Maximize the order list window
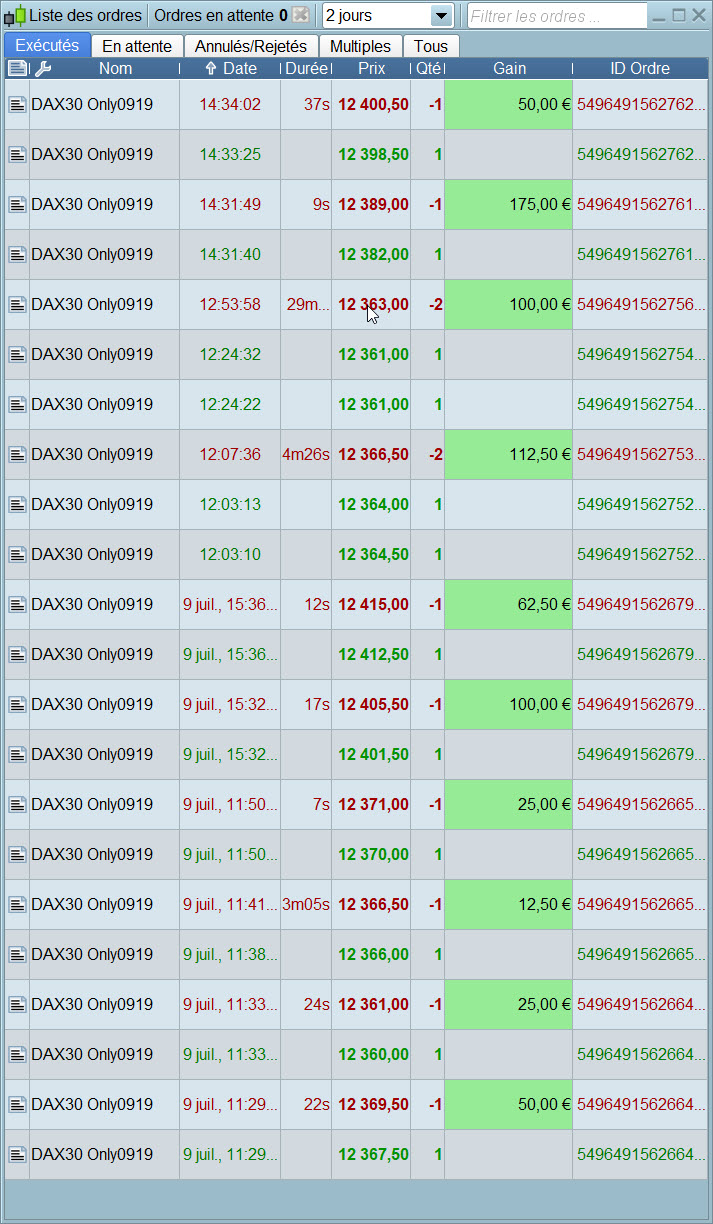The width and height of the screenshot is (713, 1224). coord(679,16)
